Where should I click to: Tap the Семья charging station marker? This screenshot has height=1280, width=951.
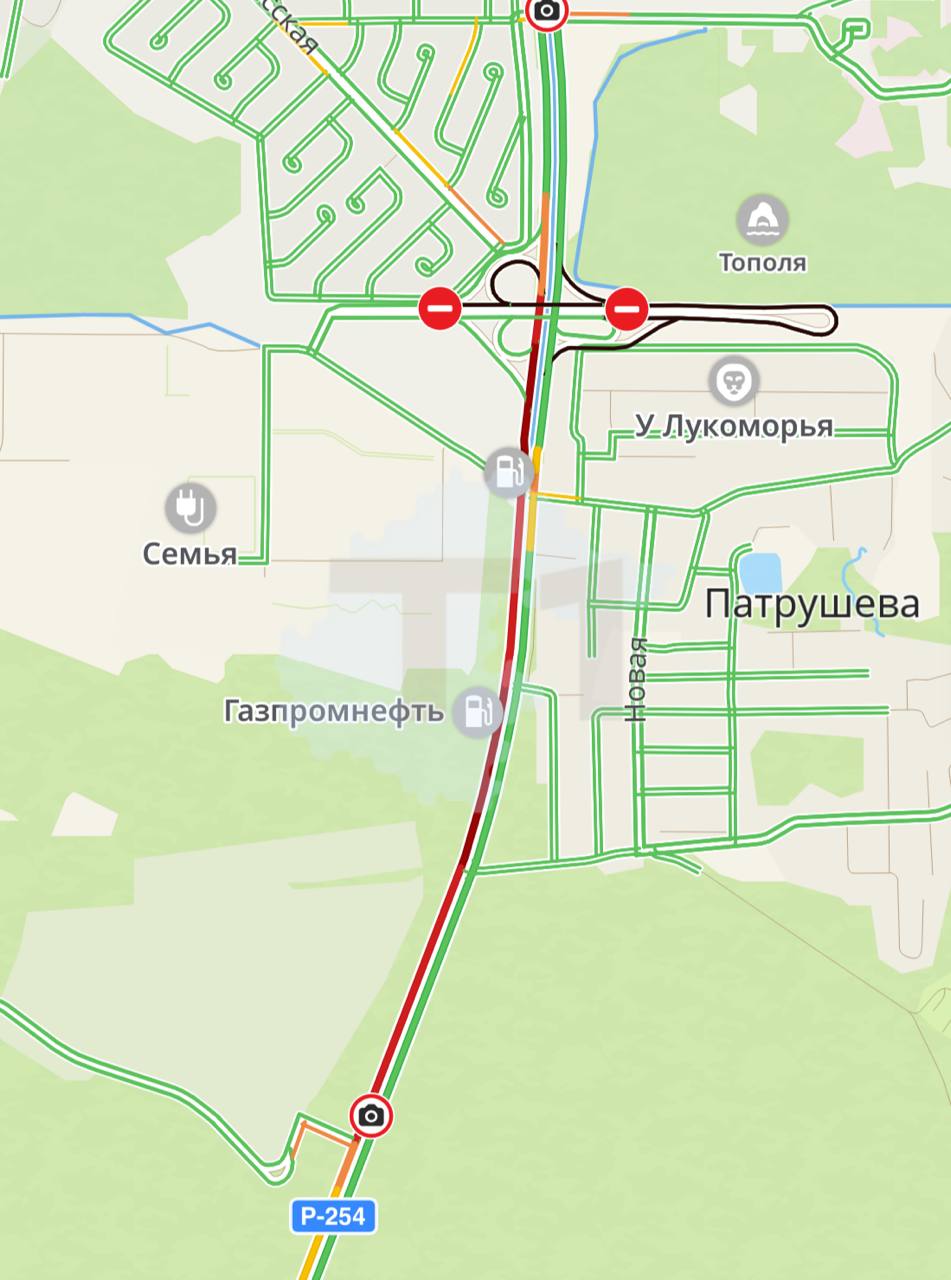[190, 508]
